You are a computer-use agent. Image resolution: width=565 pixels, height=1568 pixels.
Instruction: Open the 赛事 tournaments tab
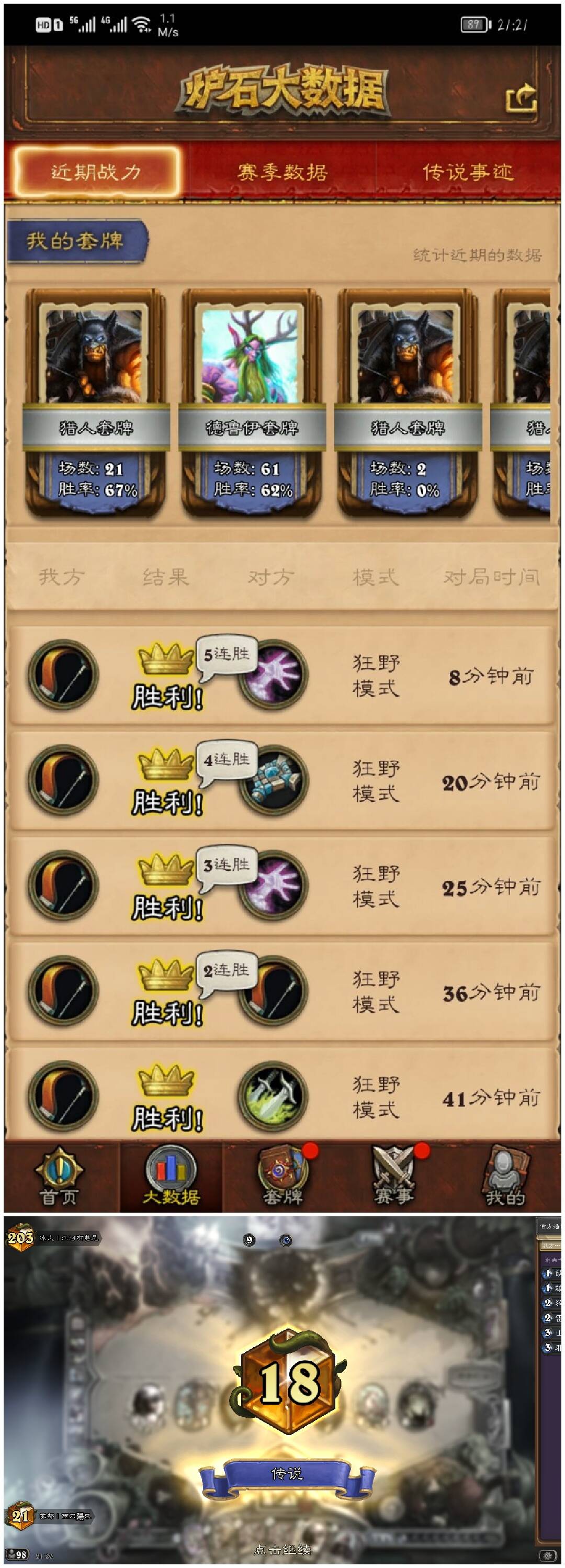click(394, 1178)
